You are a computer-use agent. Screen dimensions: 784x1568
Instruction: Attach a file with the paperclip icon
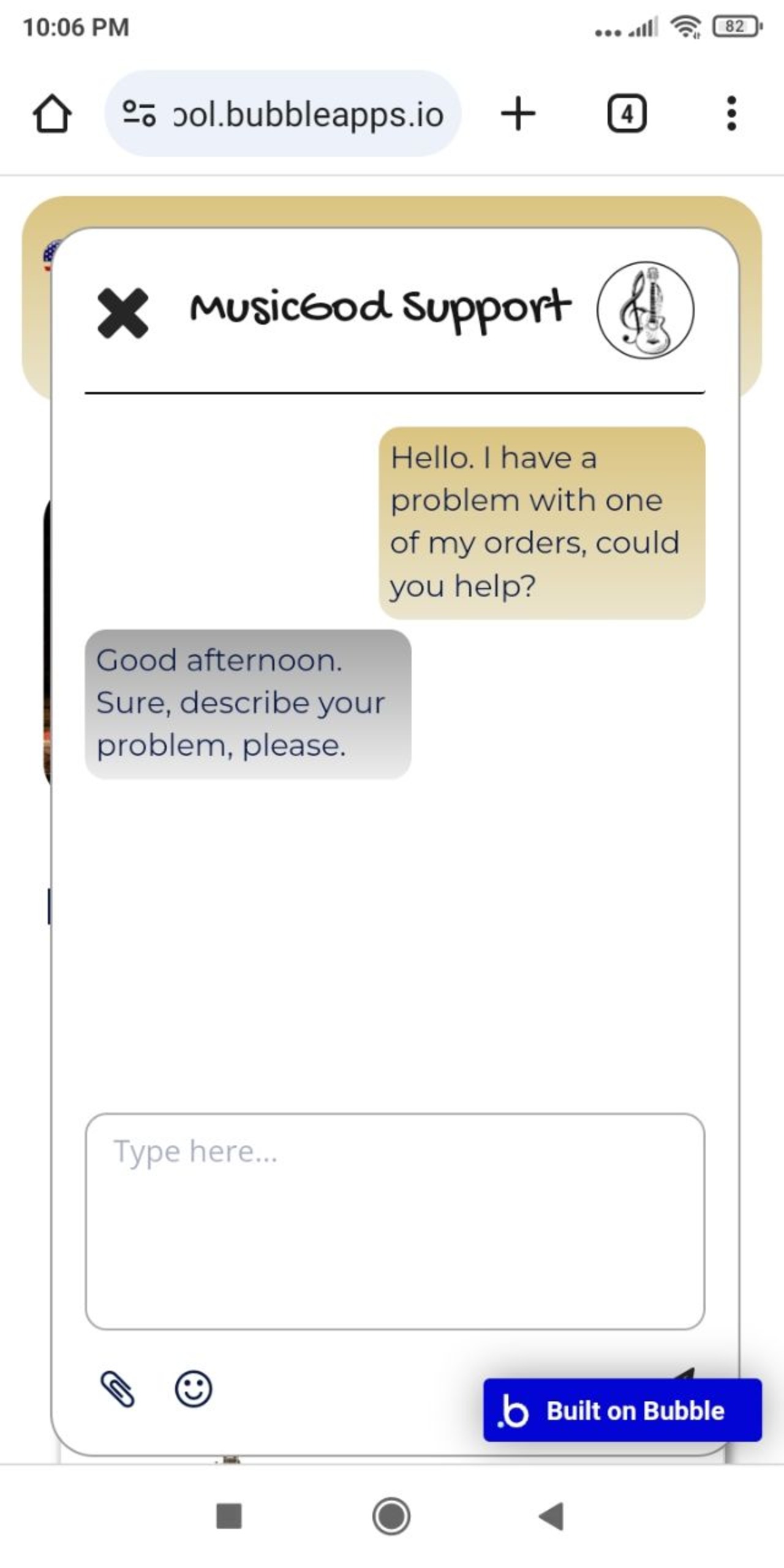tap(117, 1389)
